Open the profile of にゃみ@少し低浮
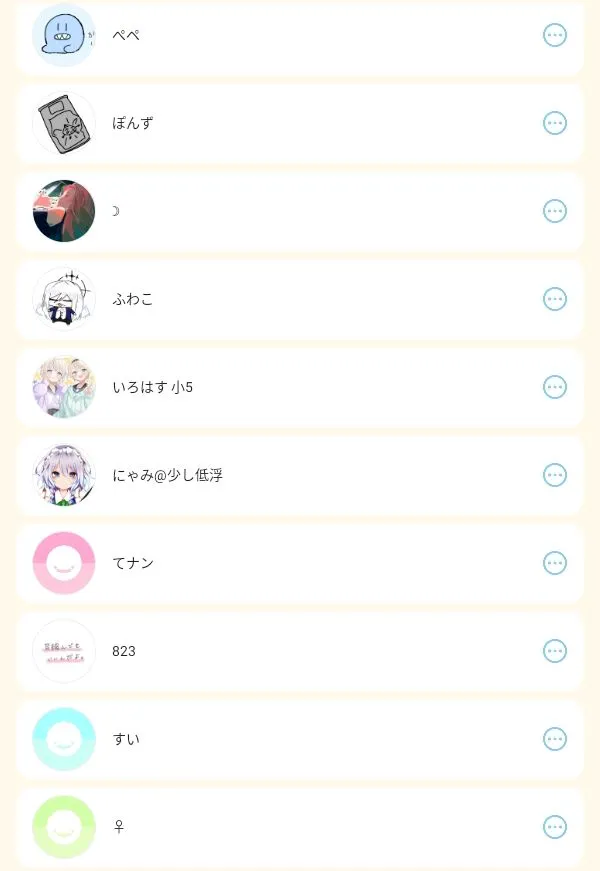 tap(64, 475)
